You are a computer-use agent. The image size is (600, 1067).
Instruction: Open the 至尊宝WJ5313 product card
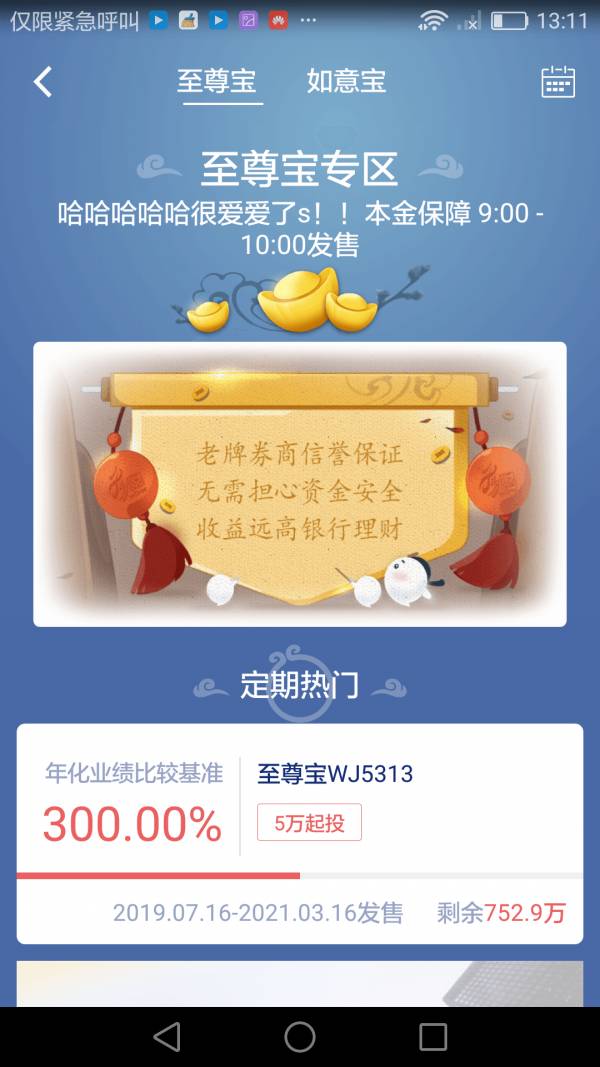(x=300, y=833)
